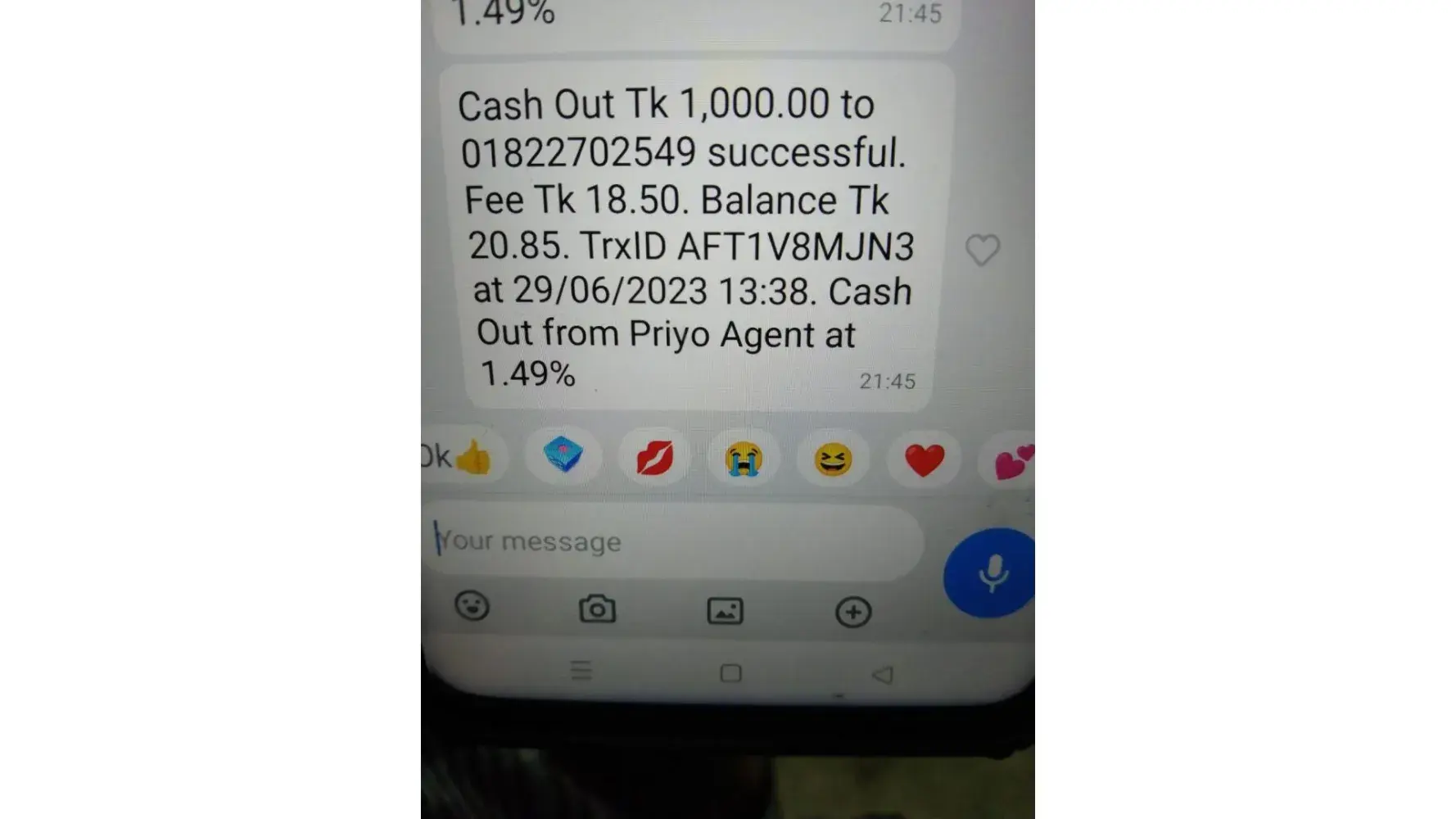This screenshot has width=1456, height=819.
Task: Go to the home screen via the home button
Action: pos(730,673)
